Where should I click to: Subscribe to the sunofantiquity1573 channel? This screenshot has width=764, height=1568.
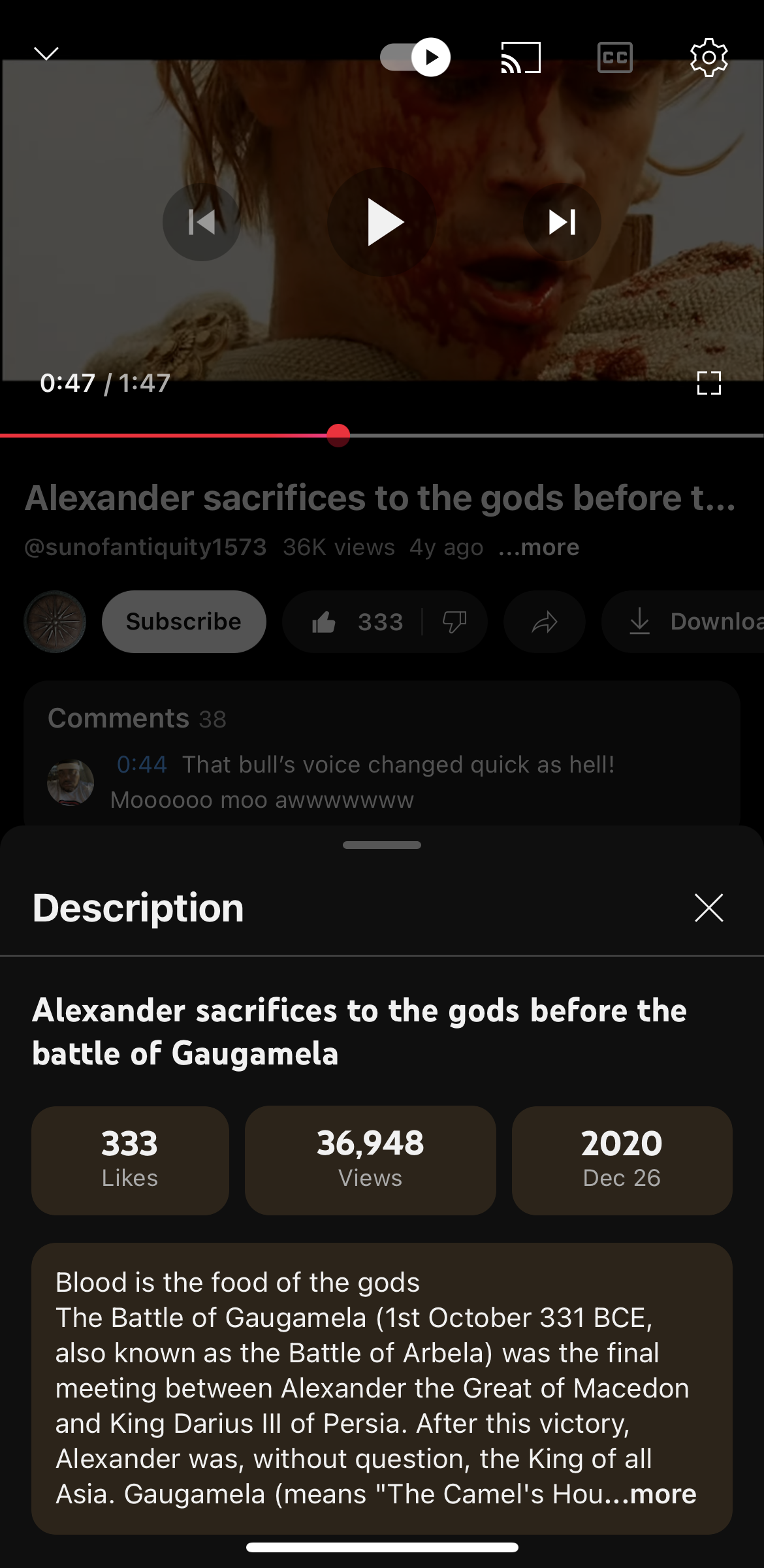[x=183, y=622]
